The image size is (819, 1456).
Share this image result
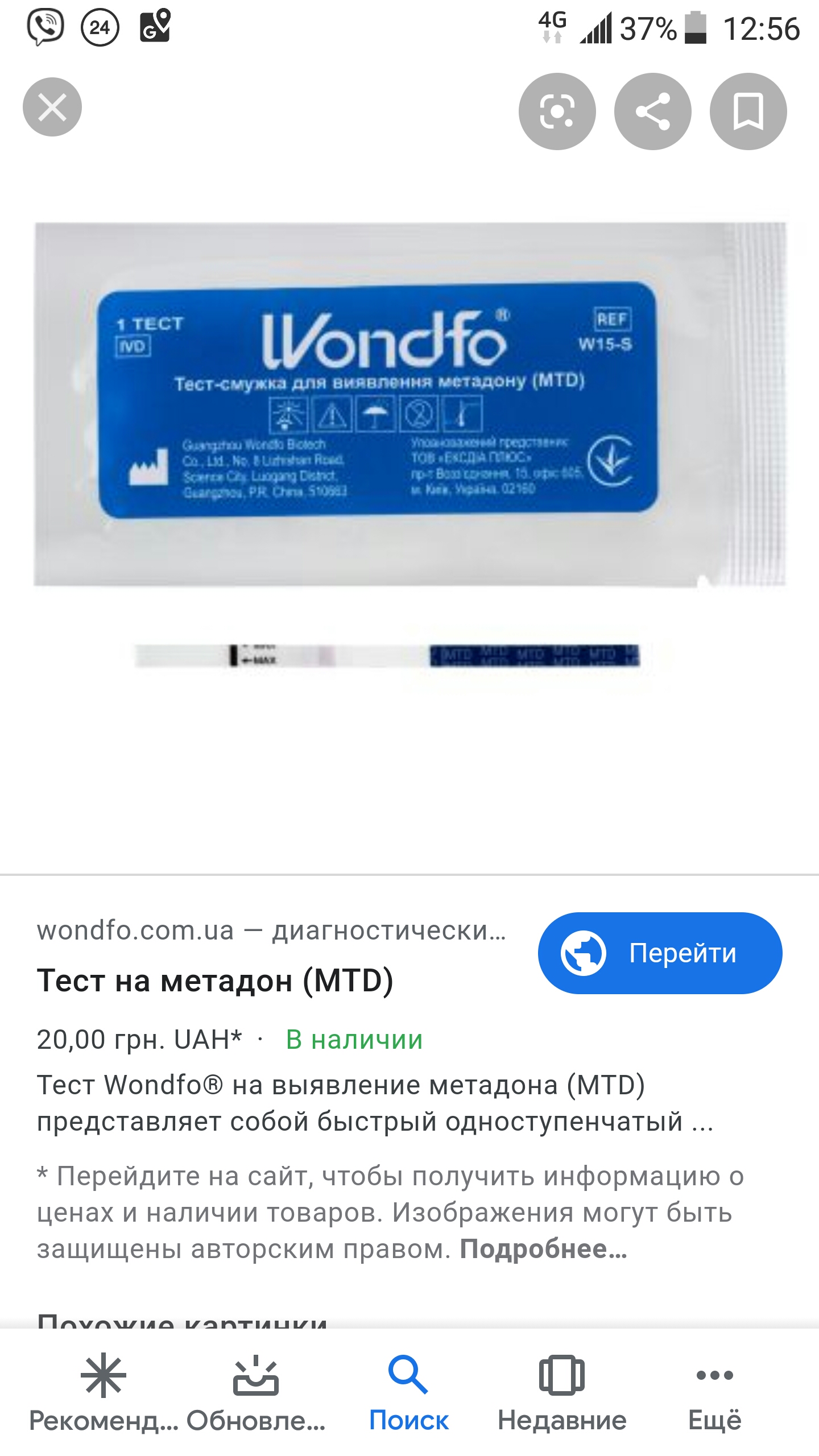(652, 111)
